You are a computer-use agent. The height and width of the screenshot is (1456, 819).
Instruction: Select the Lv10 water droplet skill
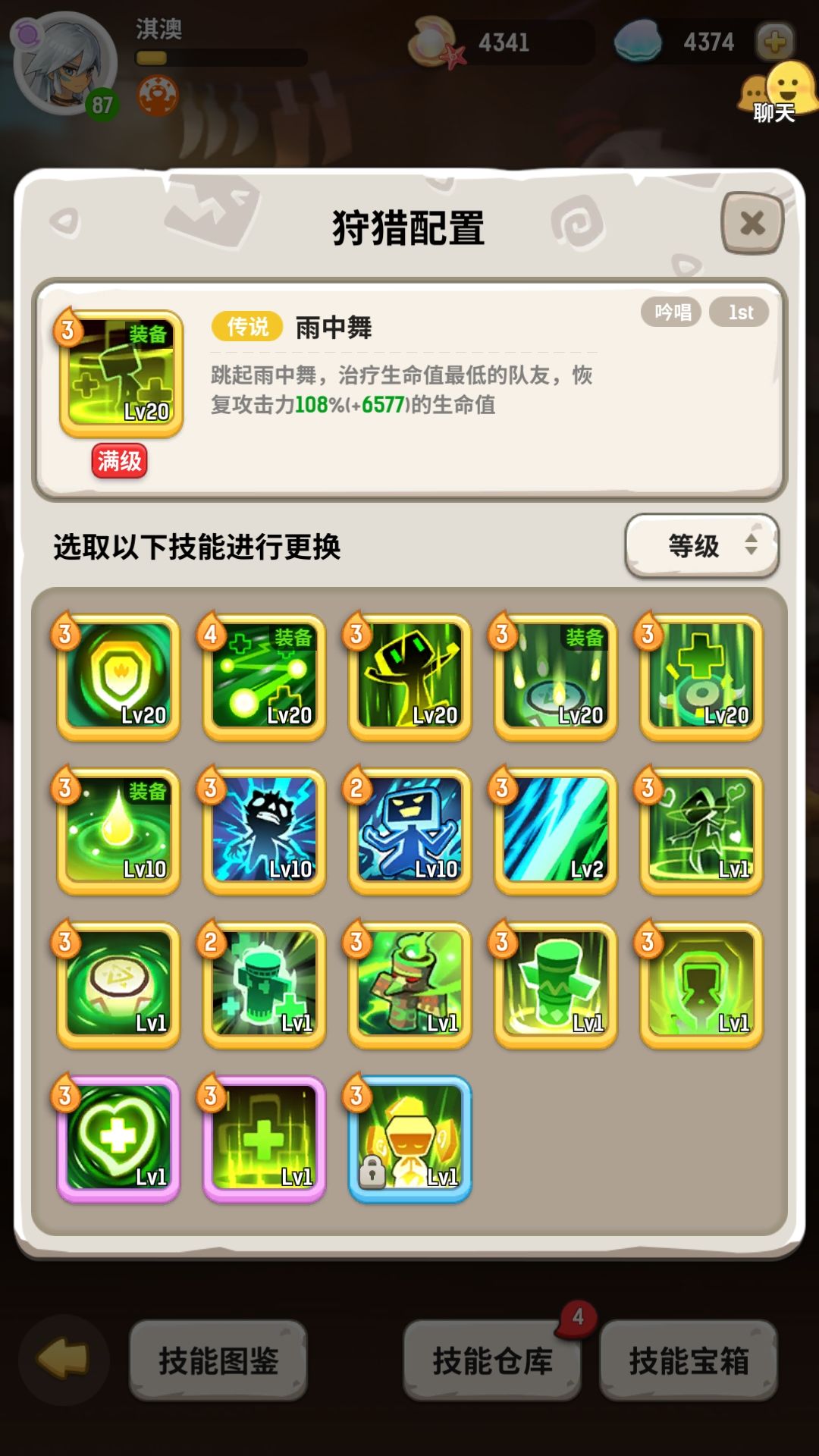coord(118,833)
